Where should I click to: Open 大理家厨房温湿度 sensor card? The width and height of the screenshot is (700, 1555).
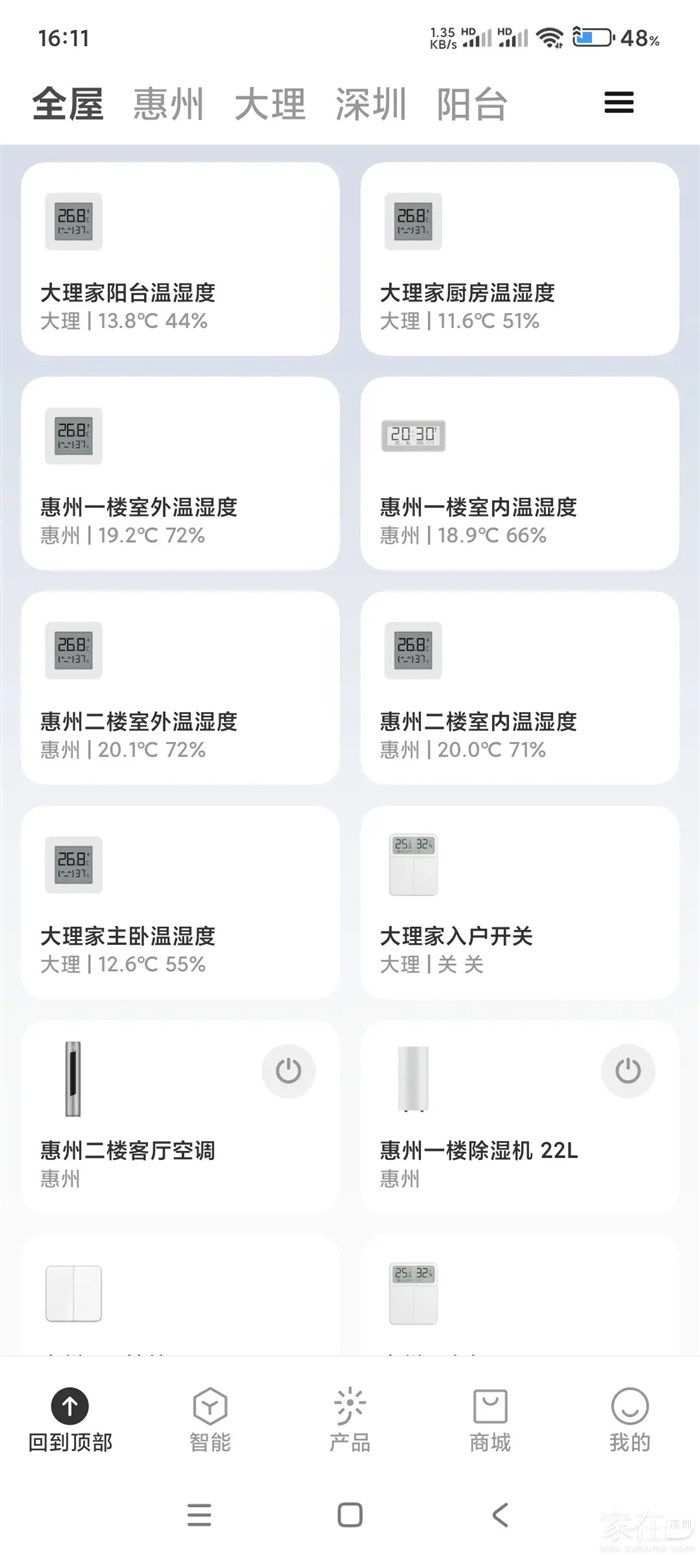point(520,259)
